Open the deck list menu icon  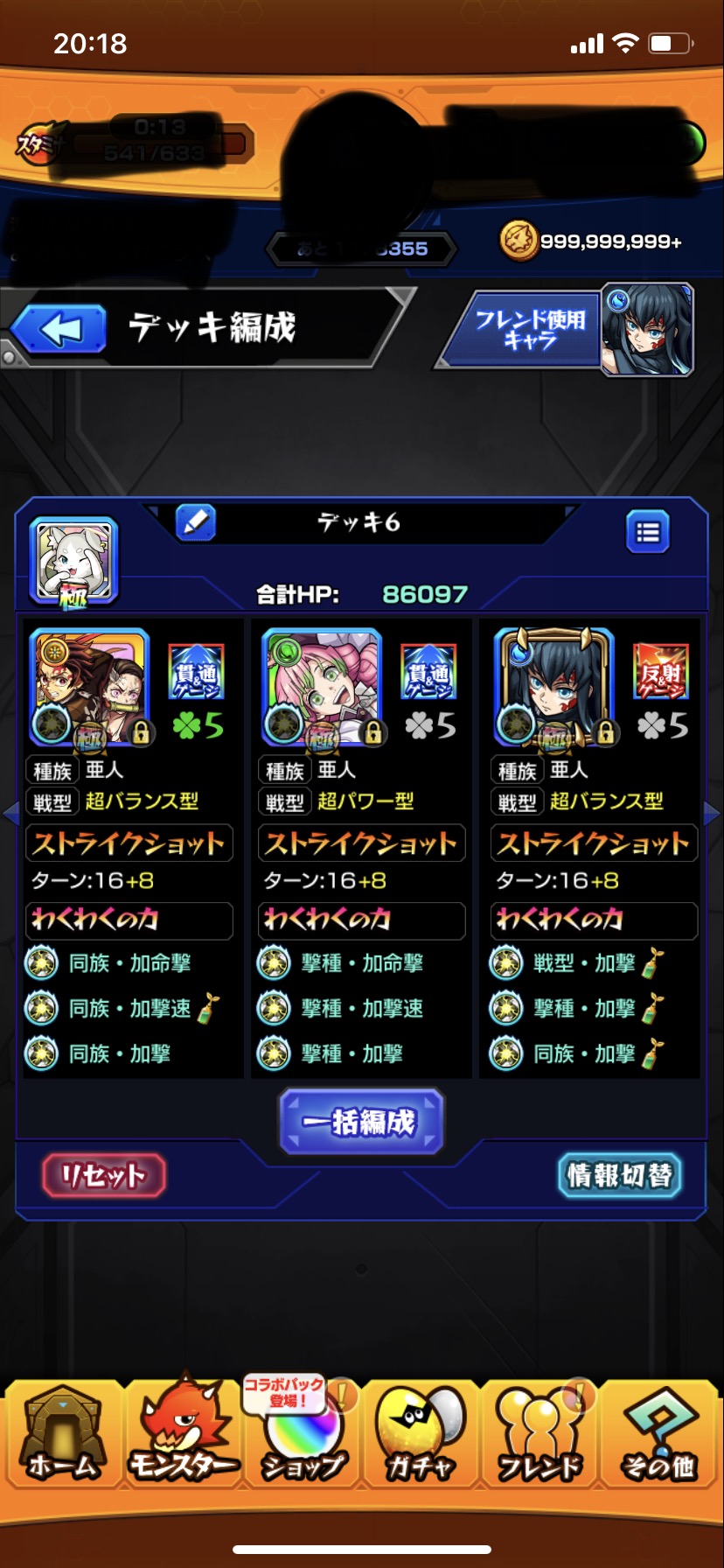648,531
